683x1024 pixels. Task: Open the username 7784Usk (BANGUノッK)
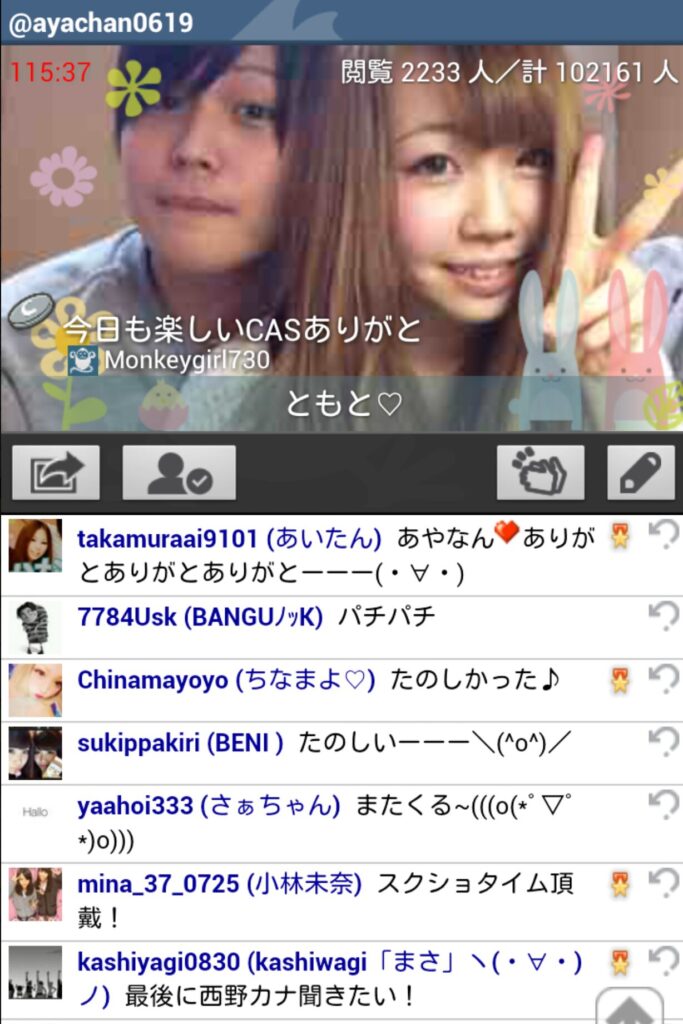[x=200, y=617]
